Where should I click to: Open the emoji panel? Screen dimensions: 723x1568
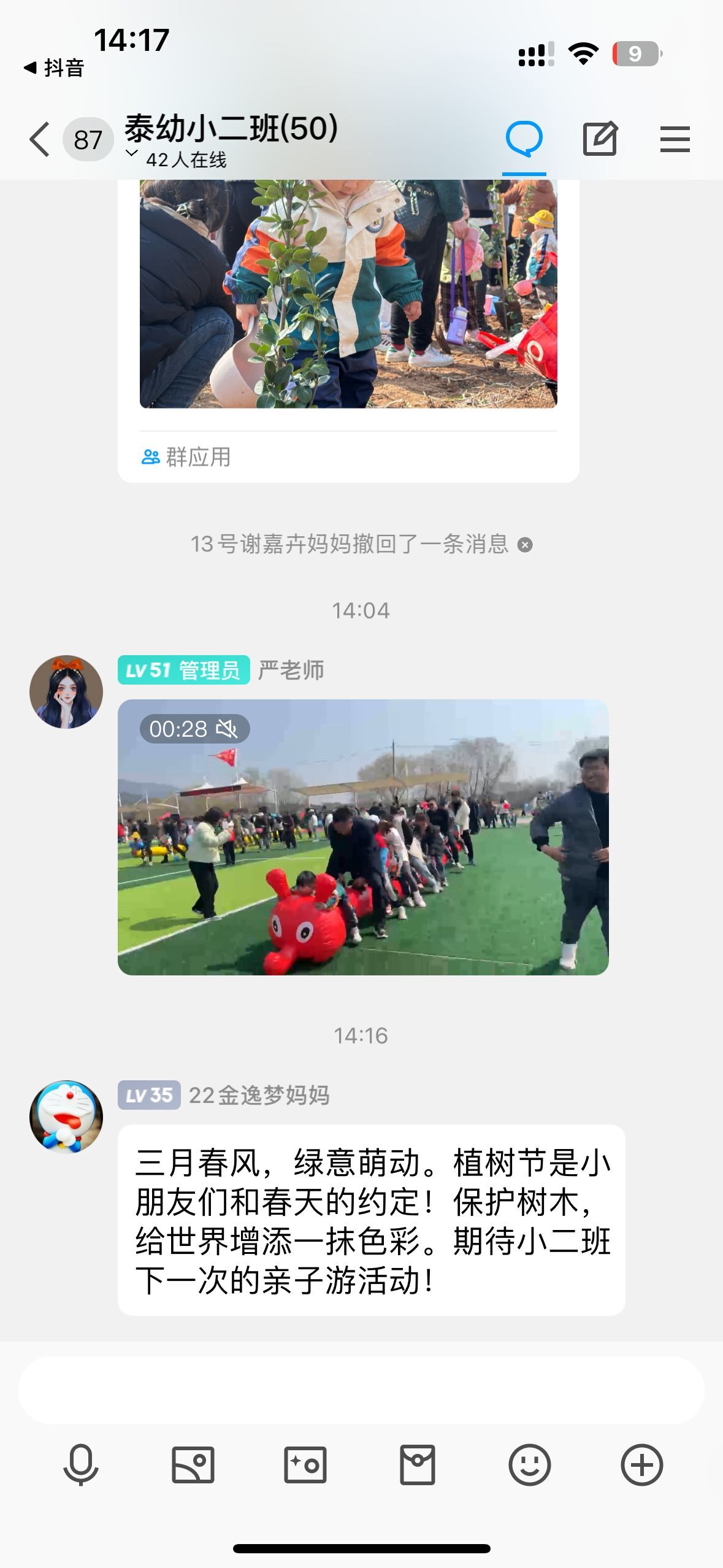530,1466
